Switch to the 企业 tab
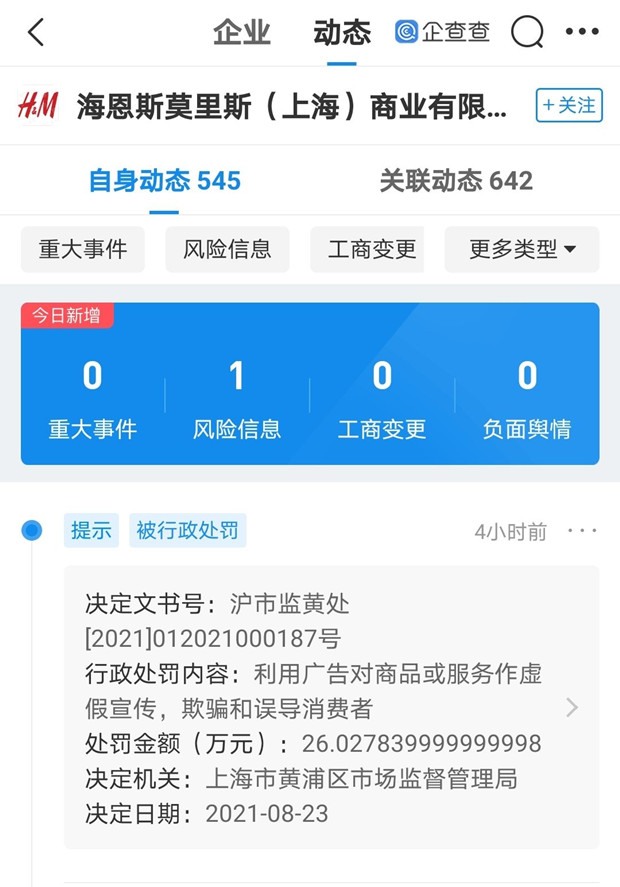This screenshot has height=887, width=620. click(242, 33)
